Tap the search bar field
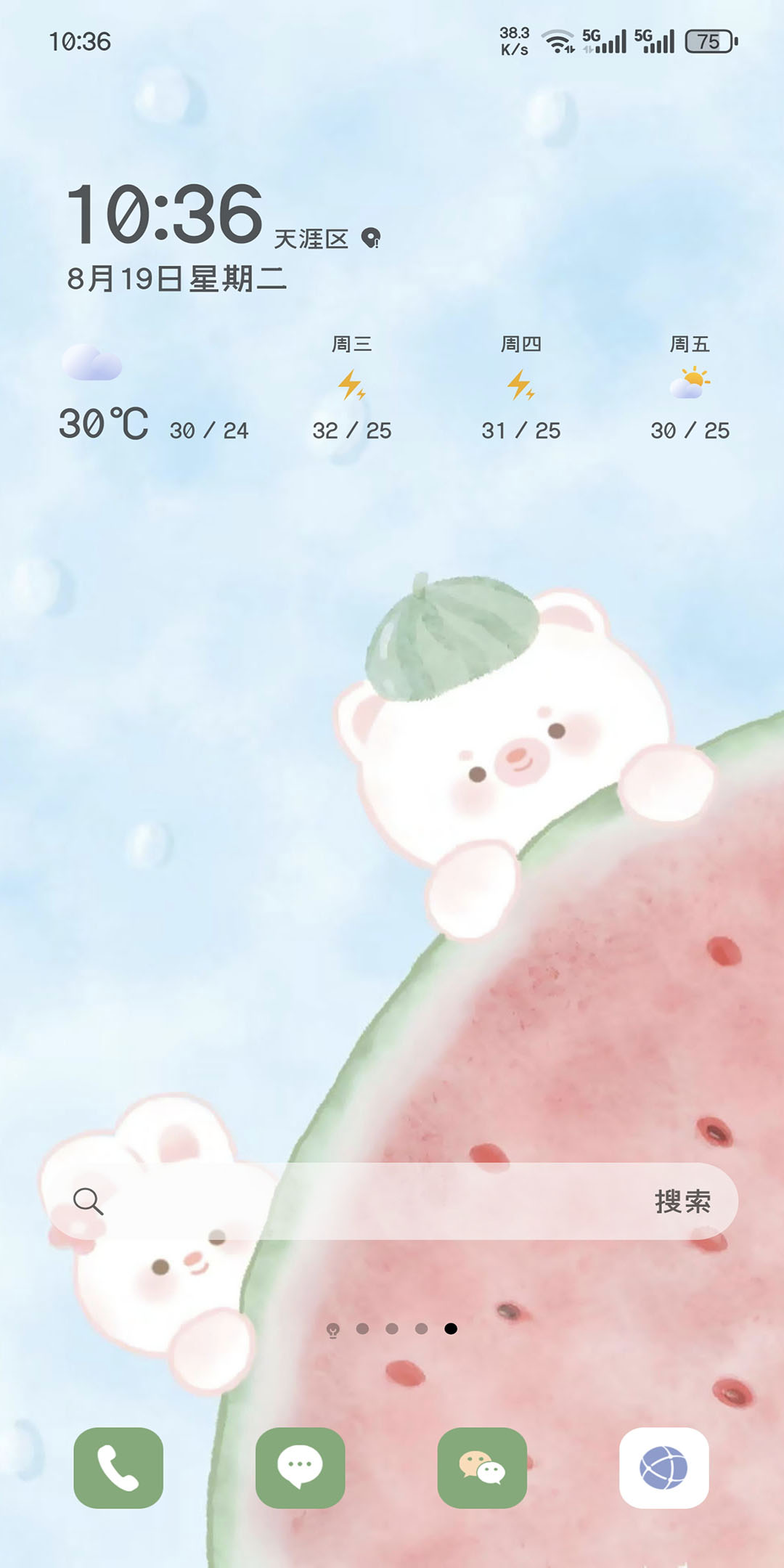Screen dimensions: 784x1568 (363, 1201)
